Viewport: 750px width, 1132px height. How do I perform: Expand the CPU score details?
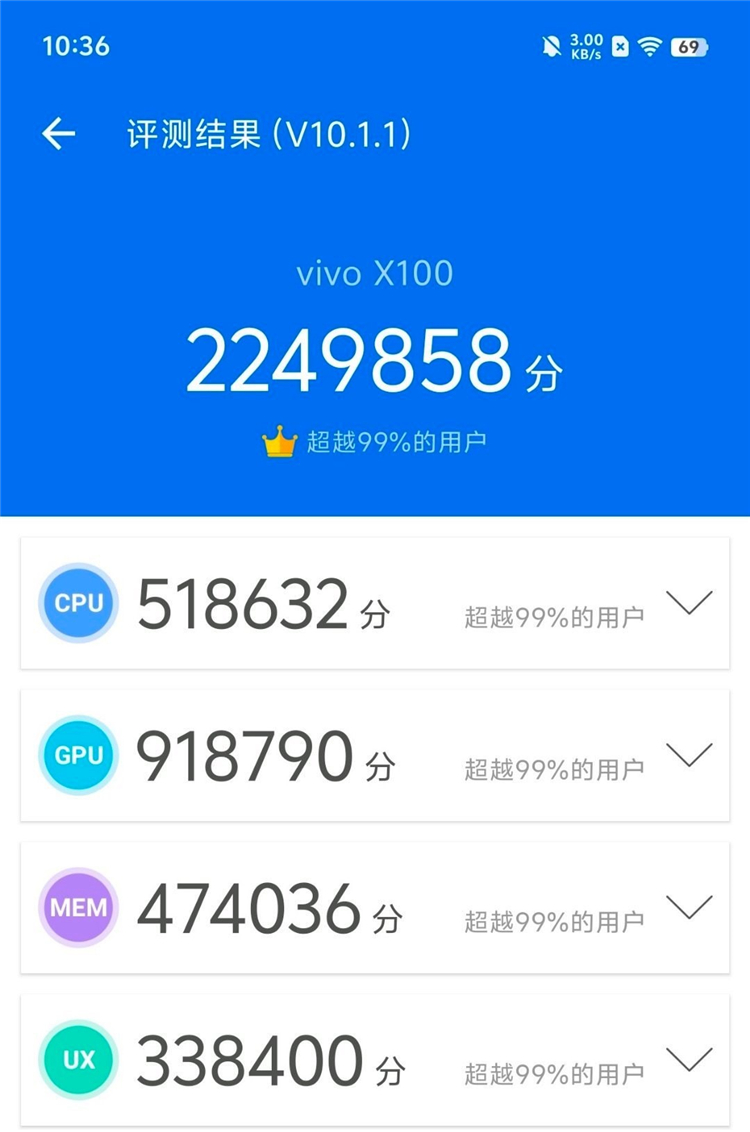(x=689, y=602)
